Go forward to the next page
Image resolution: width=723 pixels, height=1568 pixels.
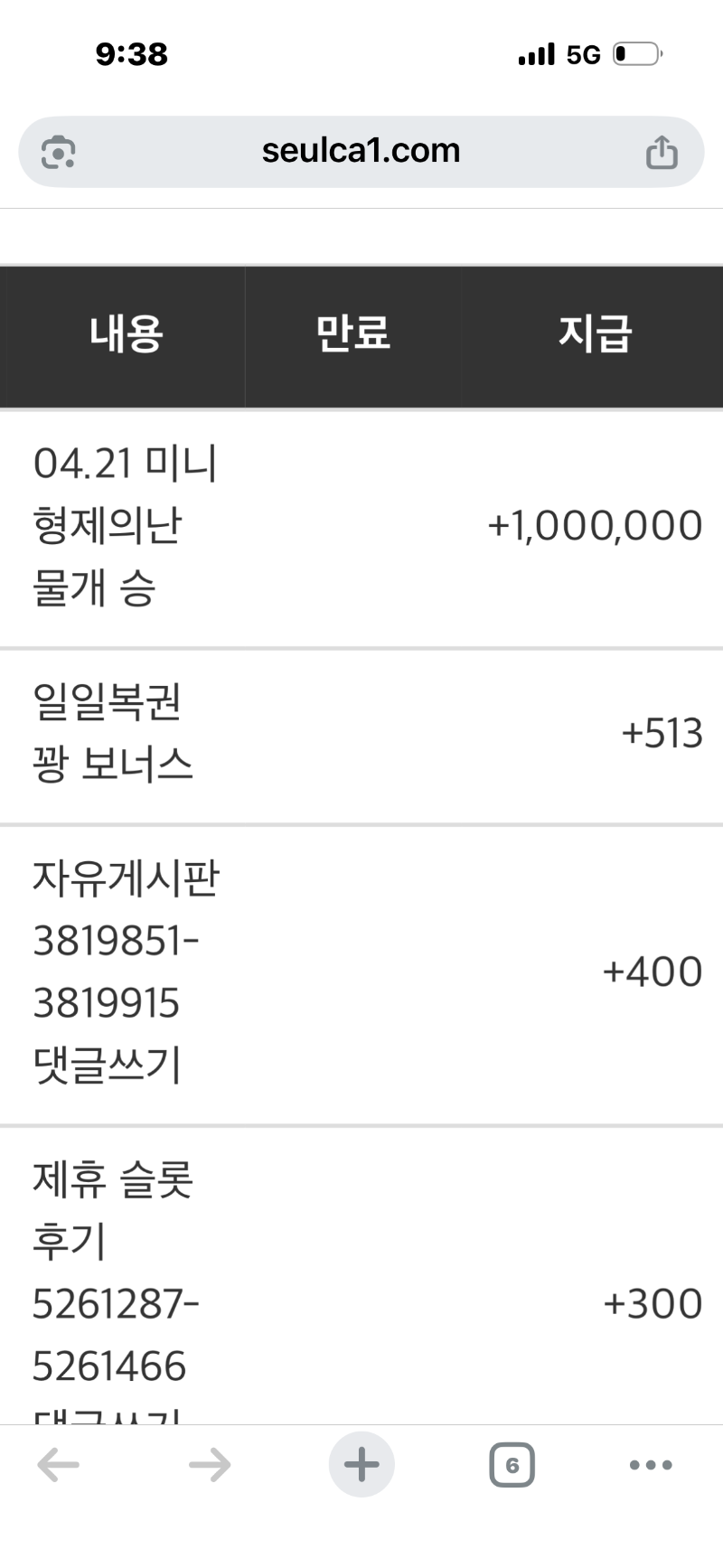210,1465
